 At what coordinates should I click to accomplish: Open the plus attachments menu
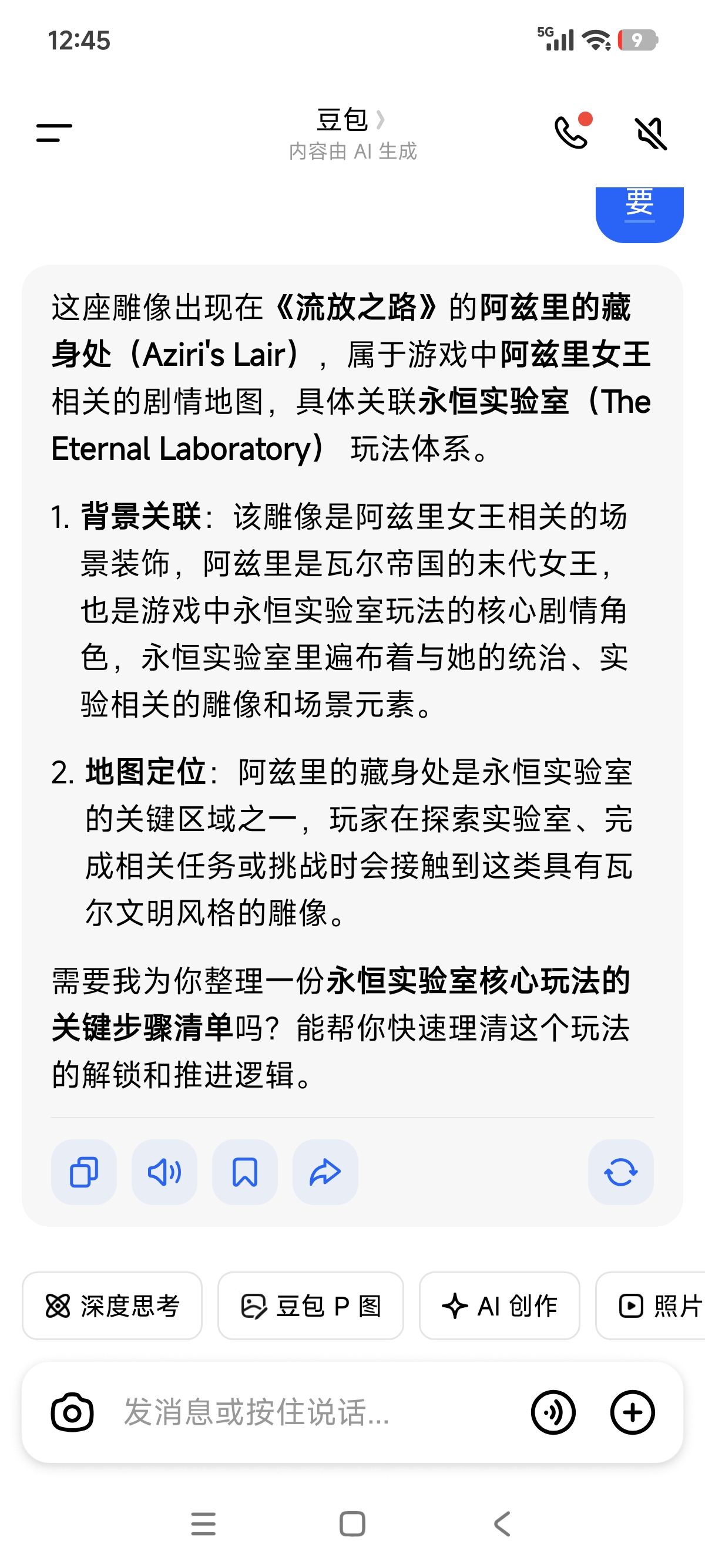click(x=633, y=1412)
